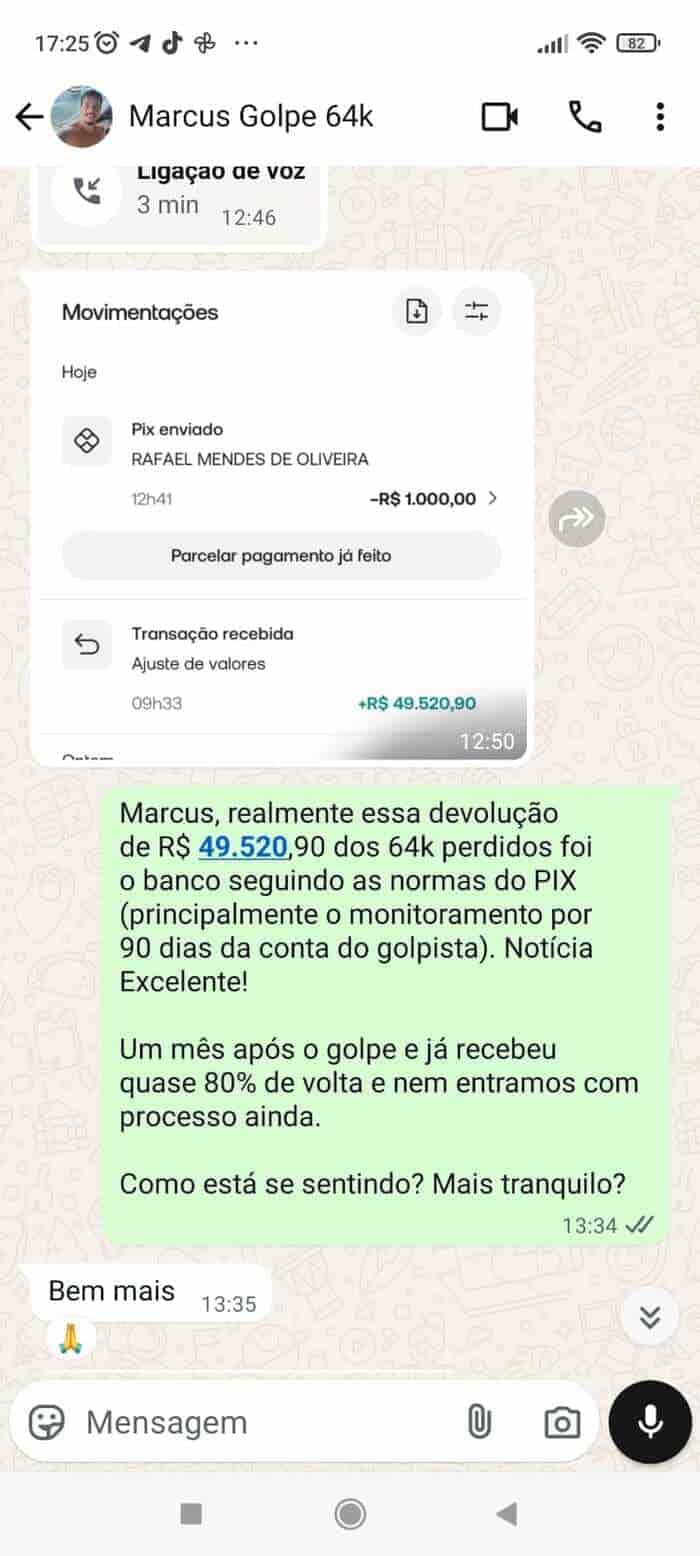The height and width of the screenshot is (1556, 700).
Task: Tap the prayer hands reaction on Bem mais
Action: [x=71, y=1339]
